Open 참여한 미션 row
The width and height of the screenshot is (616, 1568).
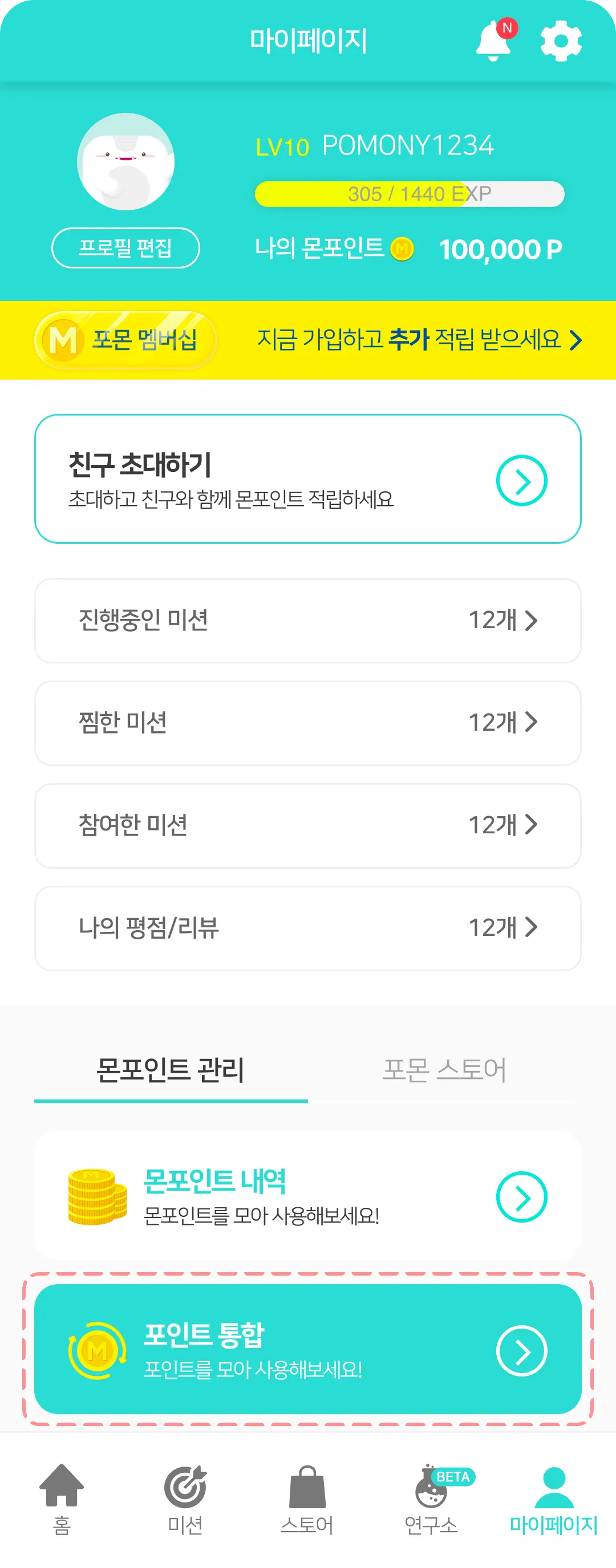click(307, 825)
